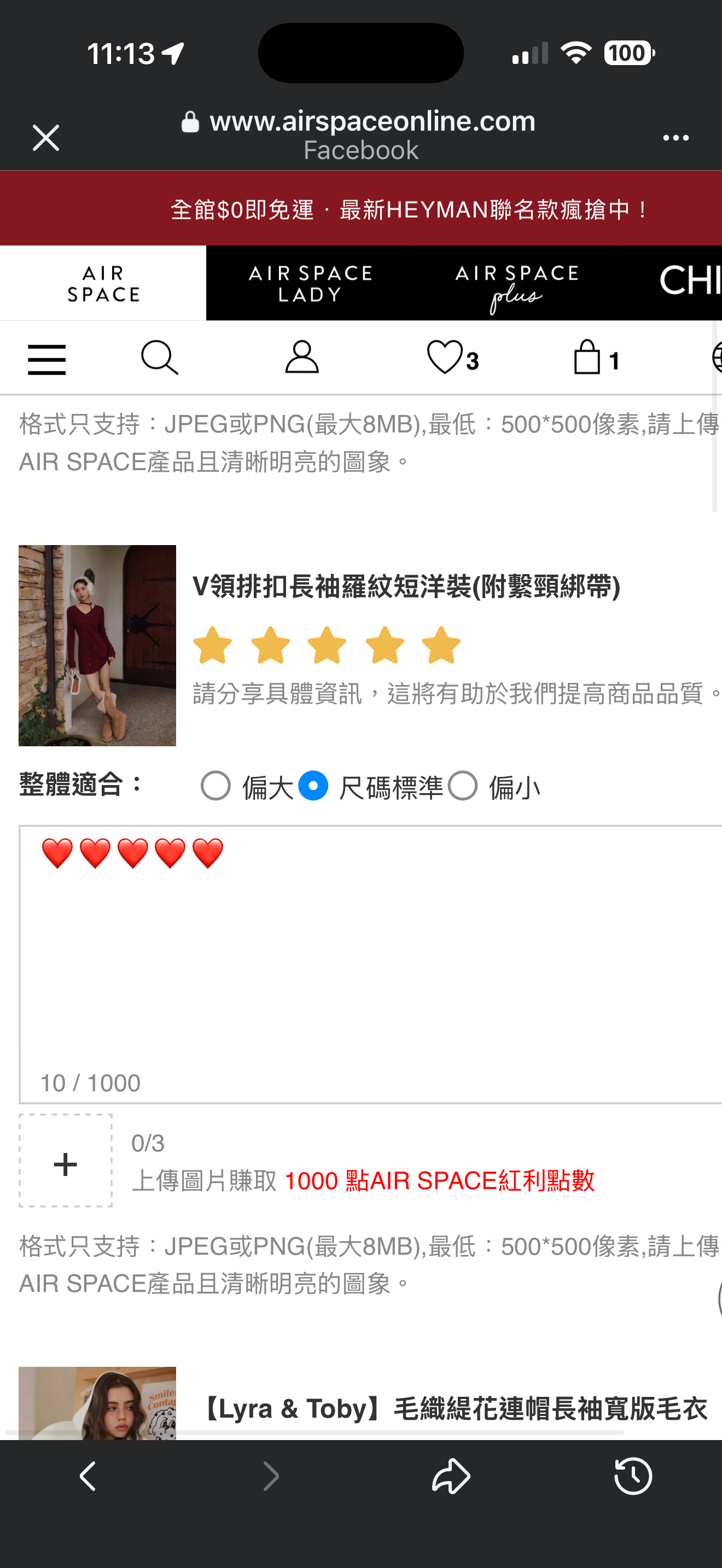
Task: Select the 尺碼標準 fit option
Action: coord(313,786)
